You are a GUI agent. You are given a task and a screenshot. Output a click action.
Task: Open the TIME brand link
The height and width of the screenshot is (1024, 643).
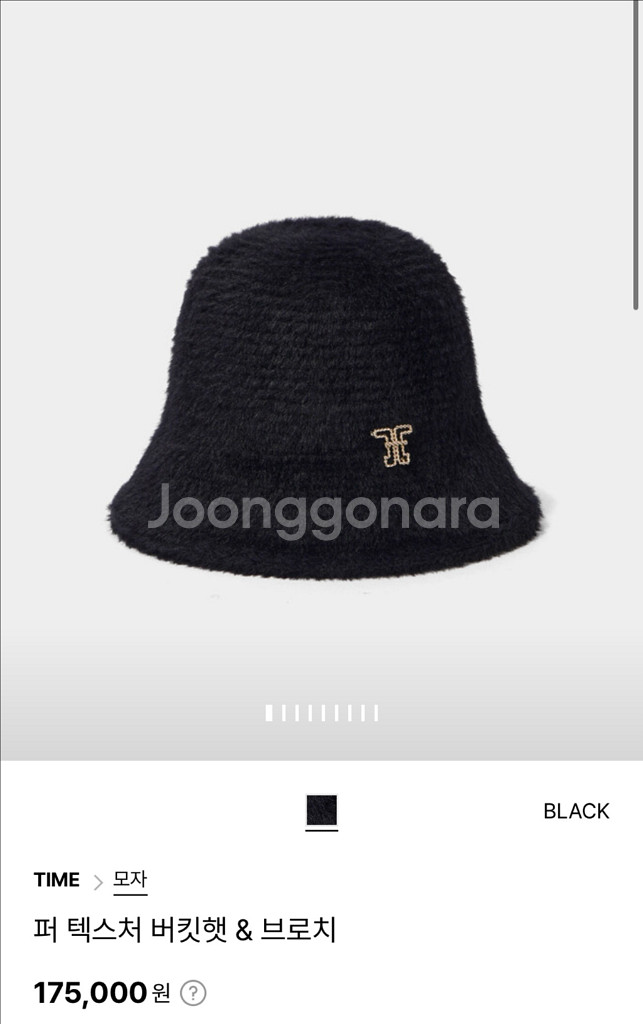[x=56, y=880]
